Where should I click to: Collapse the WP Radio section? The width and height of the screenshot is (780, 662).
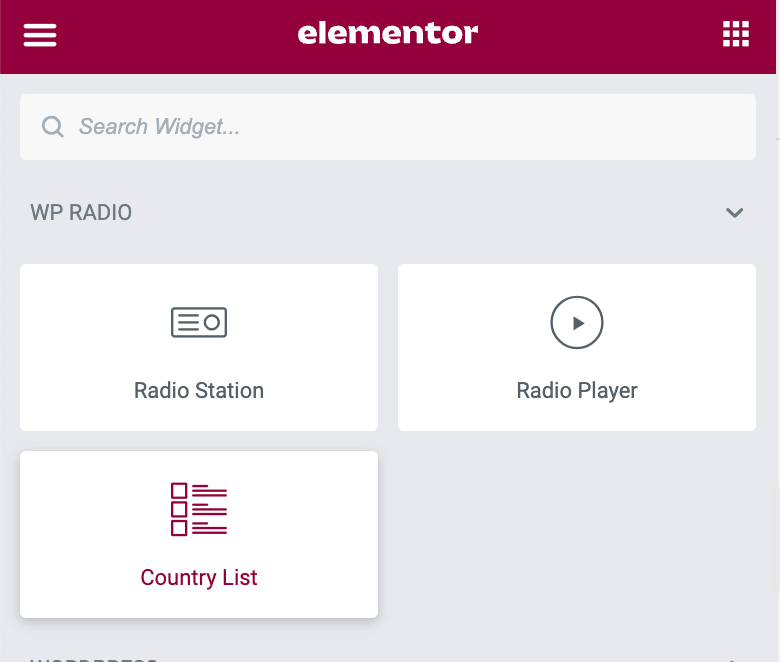click(x=734, y=213)
